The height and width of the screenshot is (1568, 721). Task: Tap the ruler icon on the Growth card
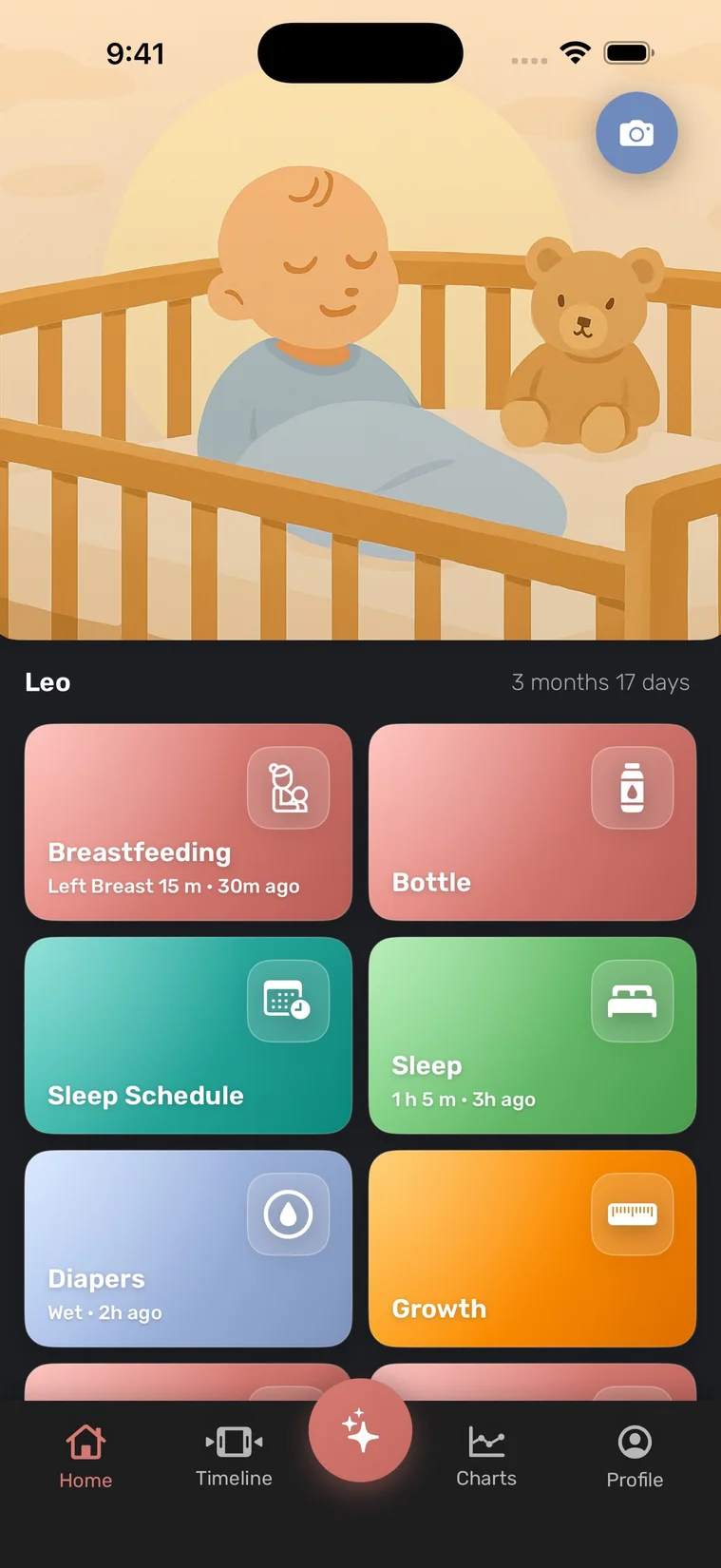(633, 1213)
